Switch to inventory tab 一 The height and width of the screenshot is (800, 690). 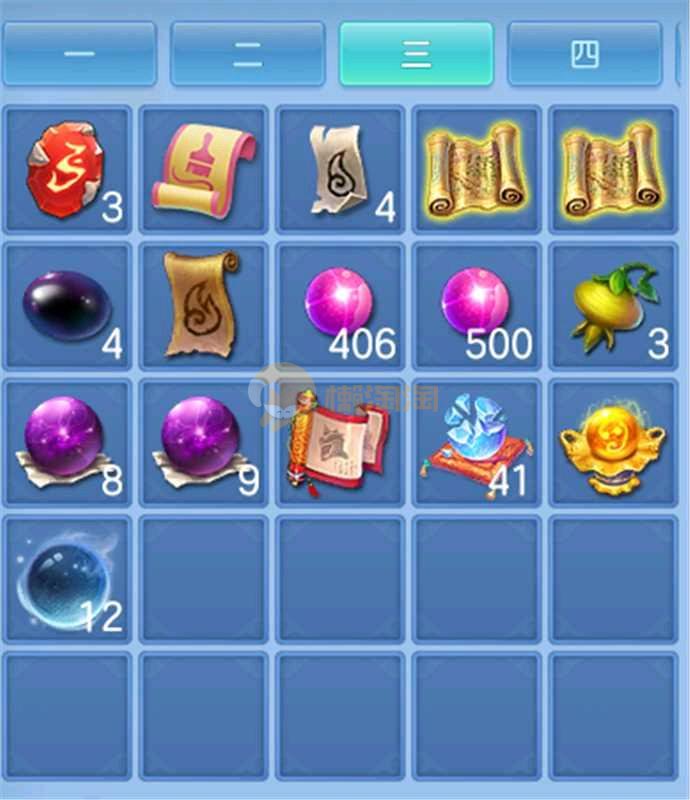(x=79, y=54)
